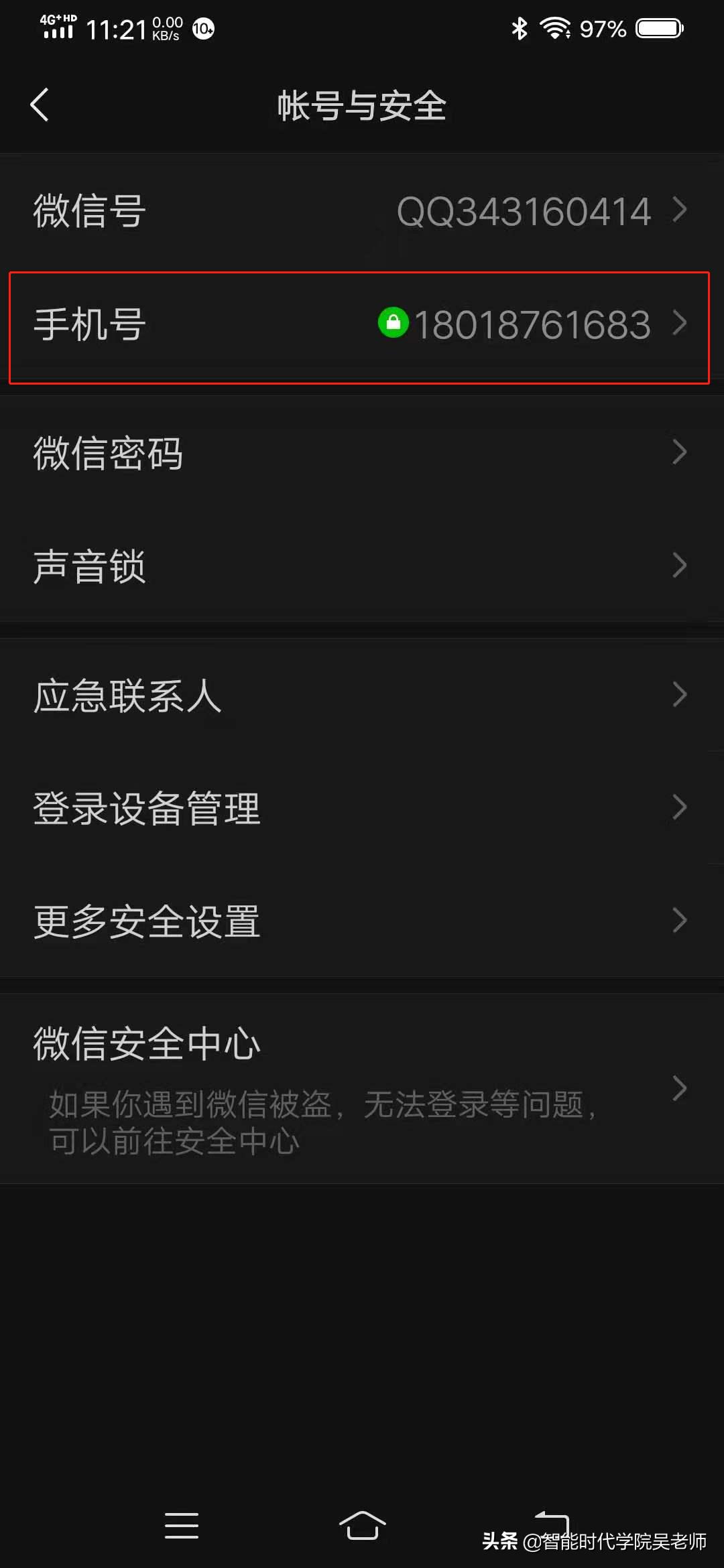Enter 登录设备管理 device management

pos(362,809)
